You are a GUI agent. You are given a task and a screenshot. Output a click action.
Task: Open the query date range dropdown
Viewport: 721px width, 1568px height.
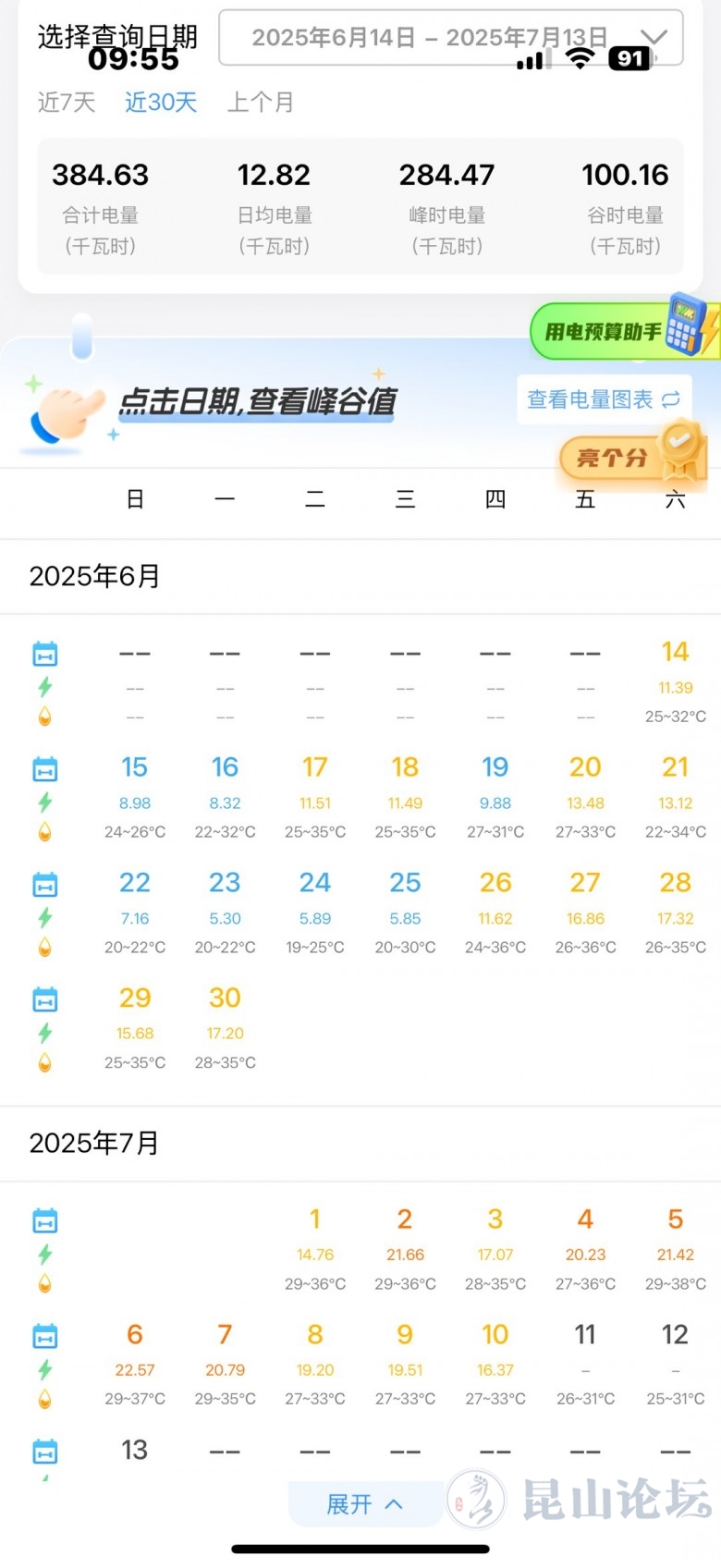(450, 38)
